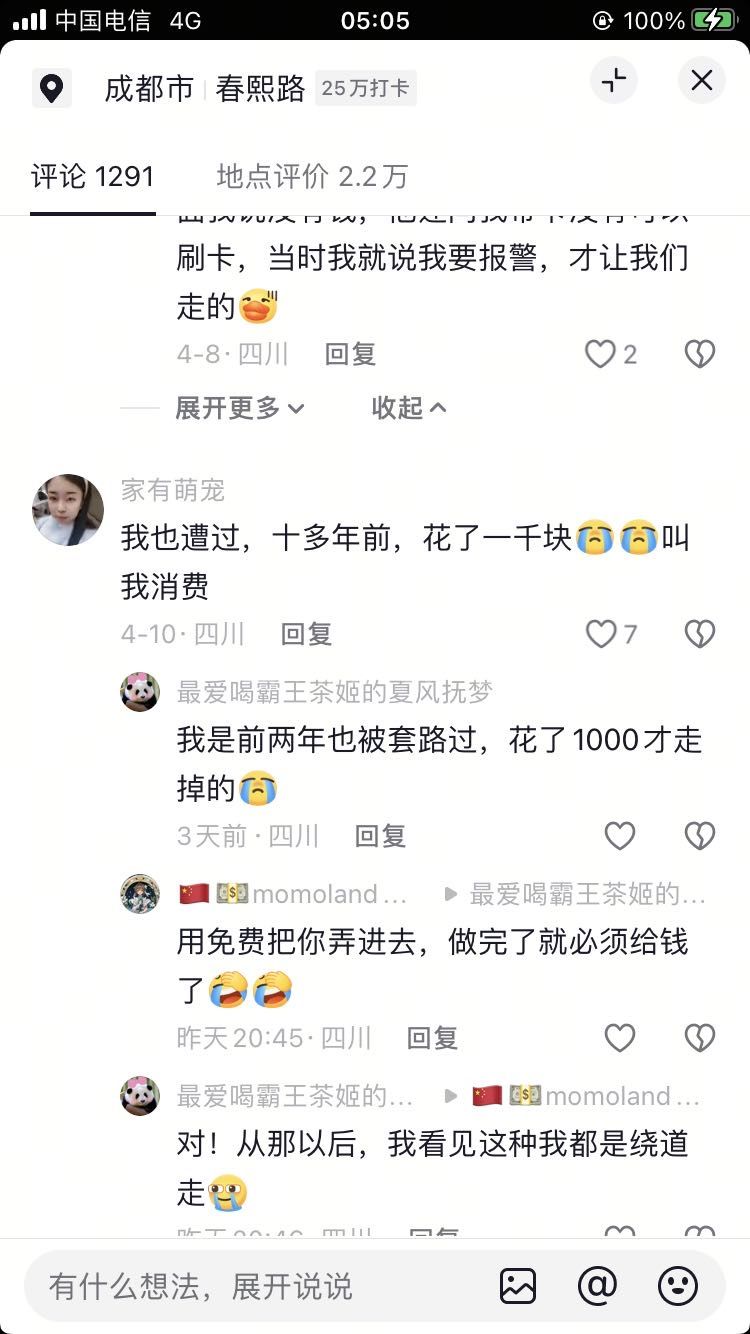Expand more replies with 展开更多
The width and height of the screenshot is (750, 1334).
click(240, 408)
